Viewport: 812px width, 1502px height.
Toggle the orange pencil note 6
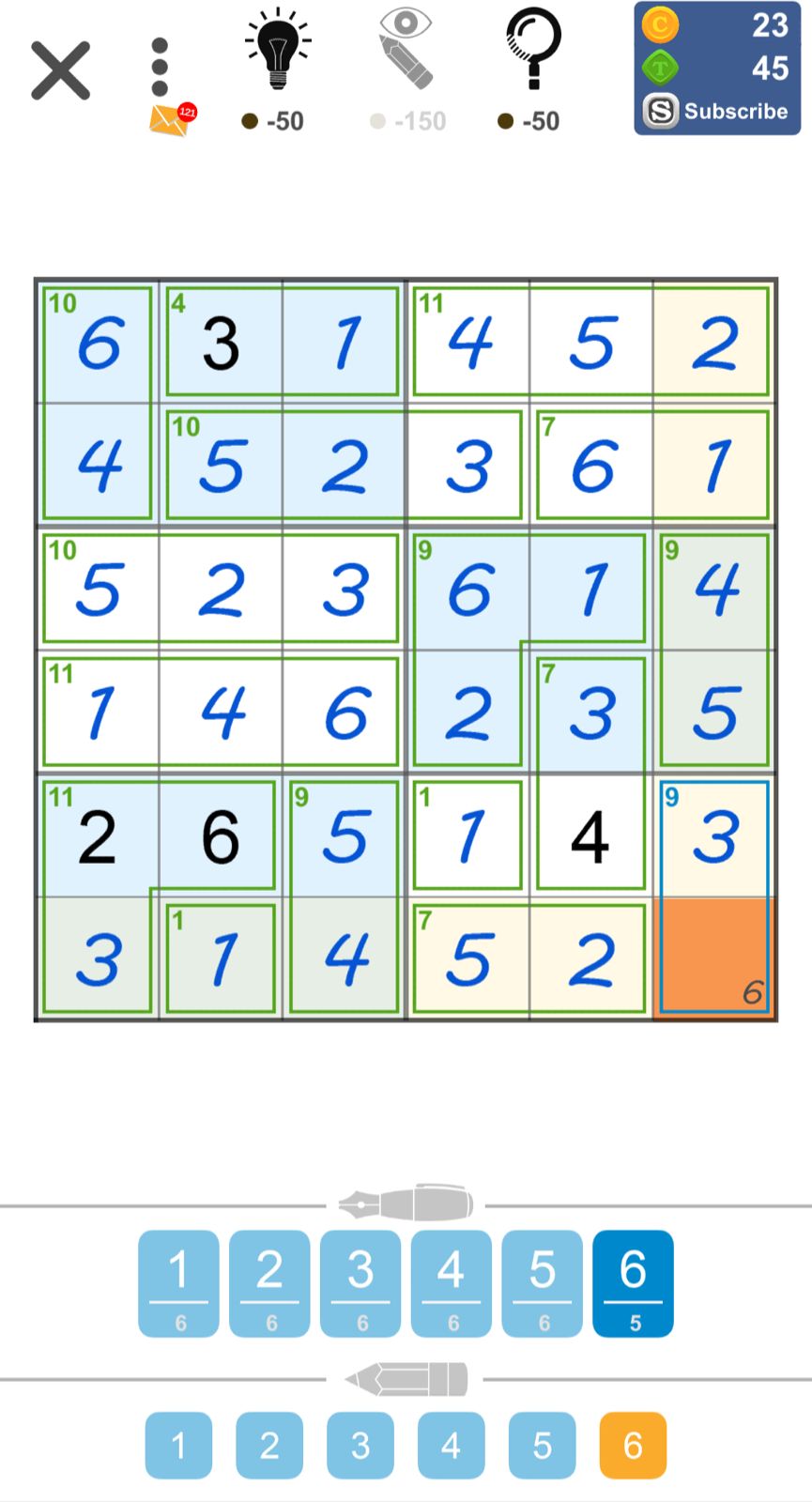633,1445
